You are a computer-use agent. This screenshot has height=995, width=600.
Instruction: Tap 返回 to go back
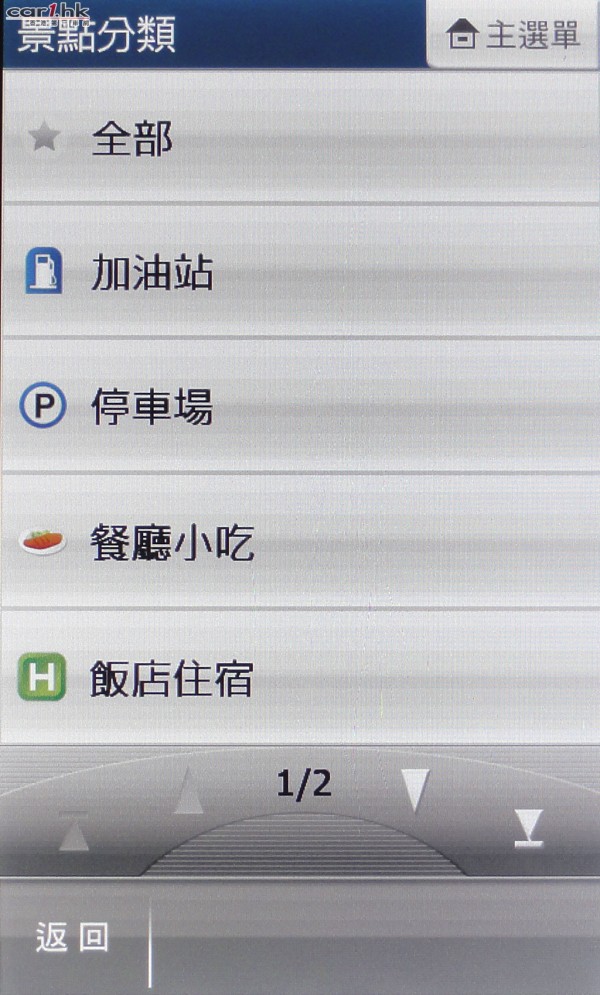coord(72,938)
